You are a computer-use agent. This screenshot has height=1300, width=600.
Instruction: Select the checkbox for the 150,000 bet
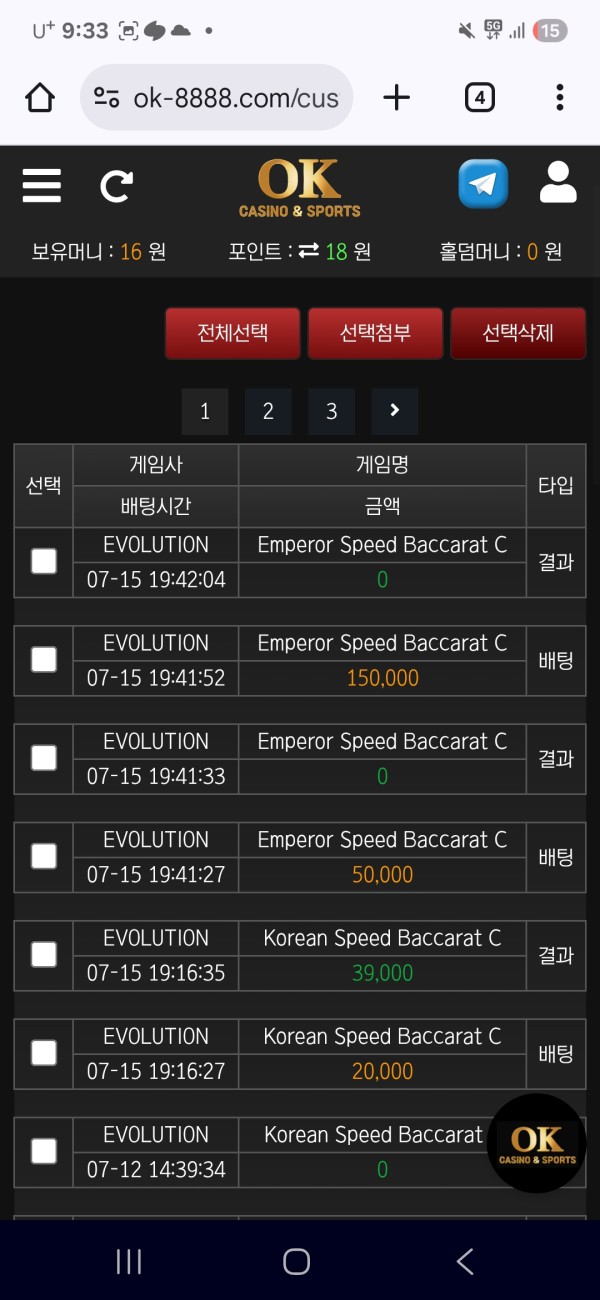pos(44,660)
